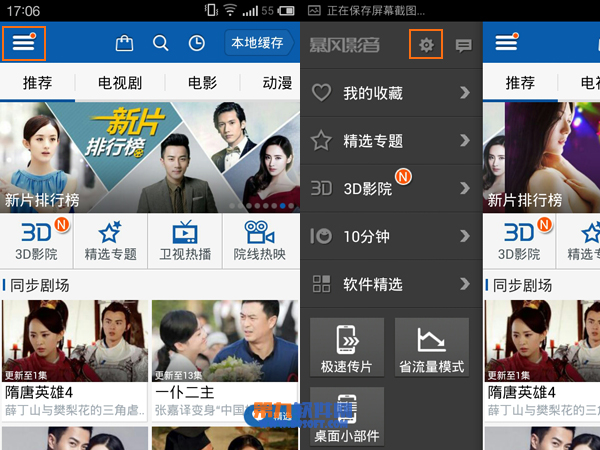
Task: Switch to the 电影 tab
Action: [x=202, y=83]
